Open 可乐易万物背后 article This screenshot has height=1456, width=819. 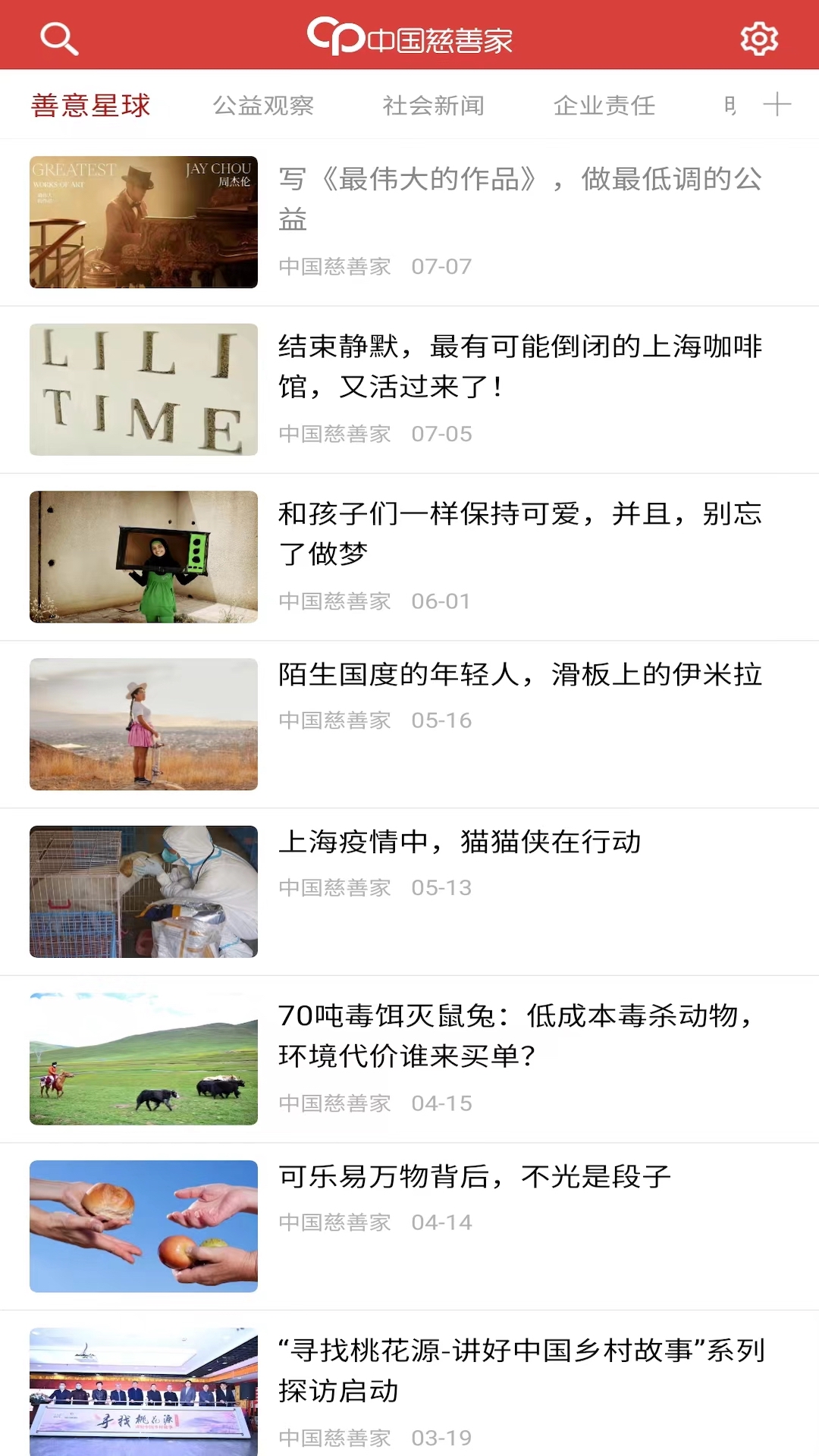click(x=475, y=1177)
